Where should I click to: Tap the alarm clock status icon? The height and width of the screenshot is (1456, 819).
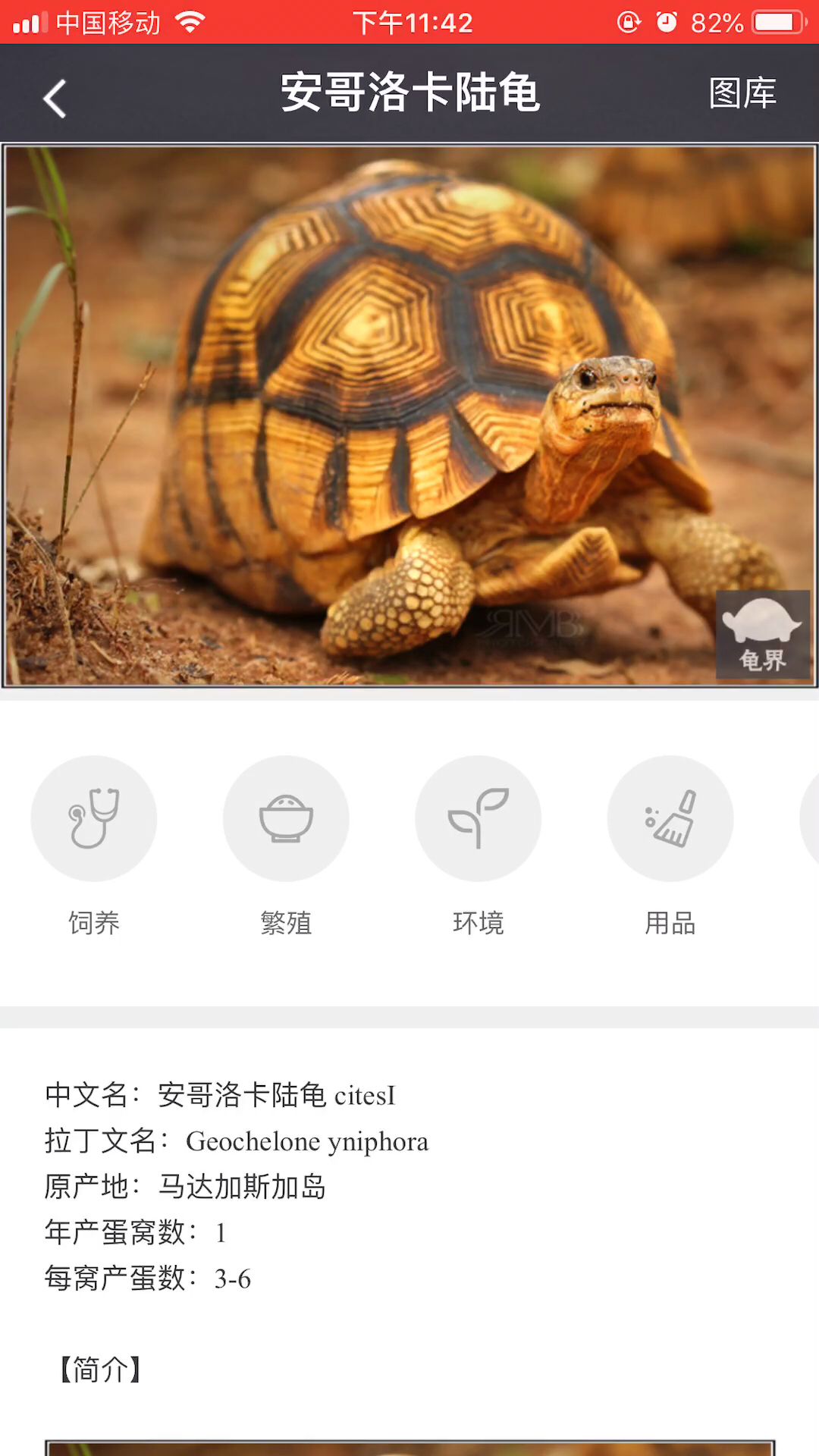tap(665, 22)
